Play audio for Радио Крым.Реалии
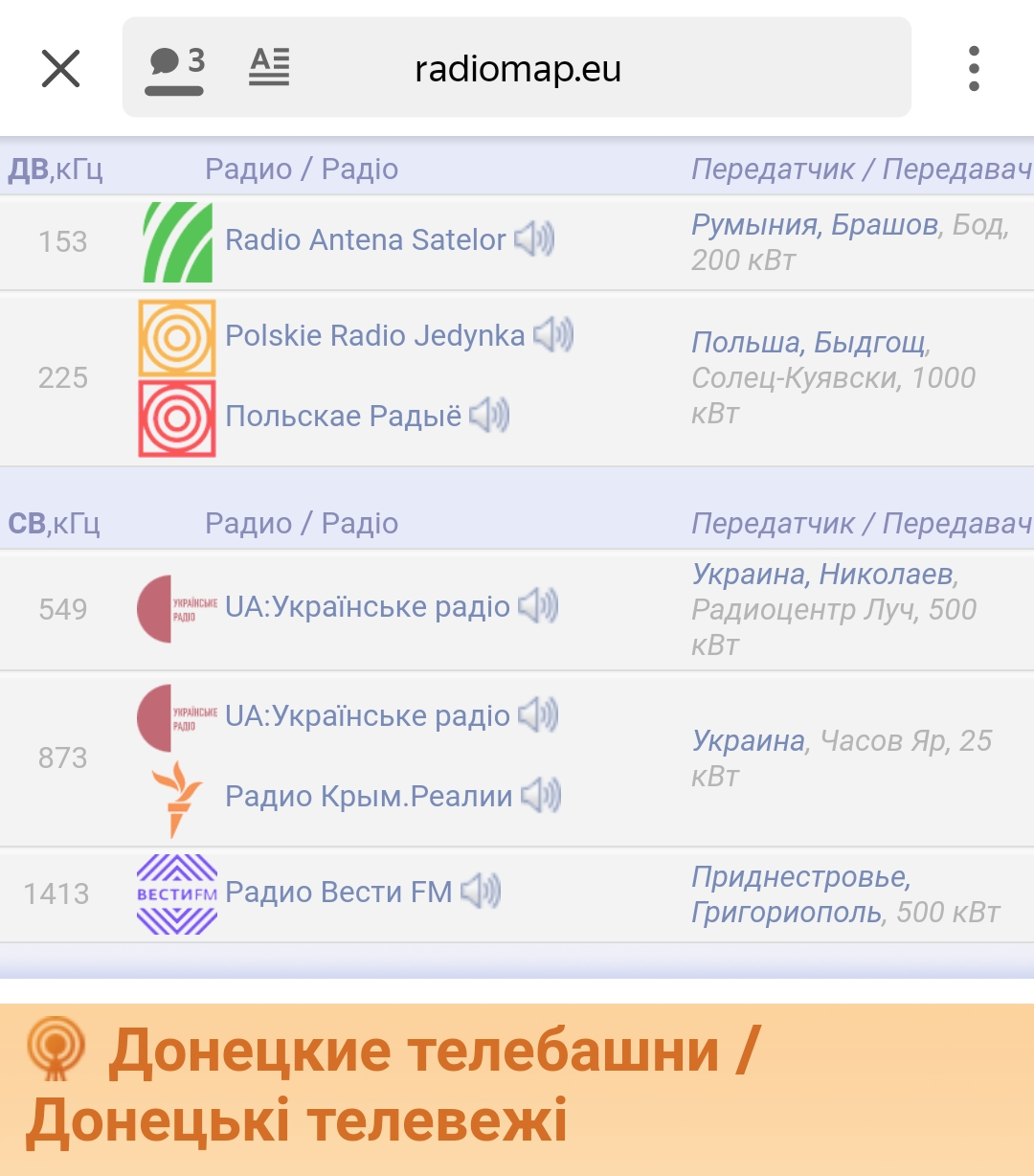 click(541, 795)
